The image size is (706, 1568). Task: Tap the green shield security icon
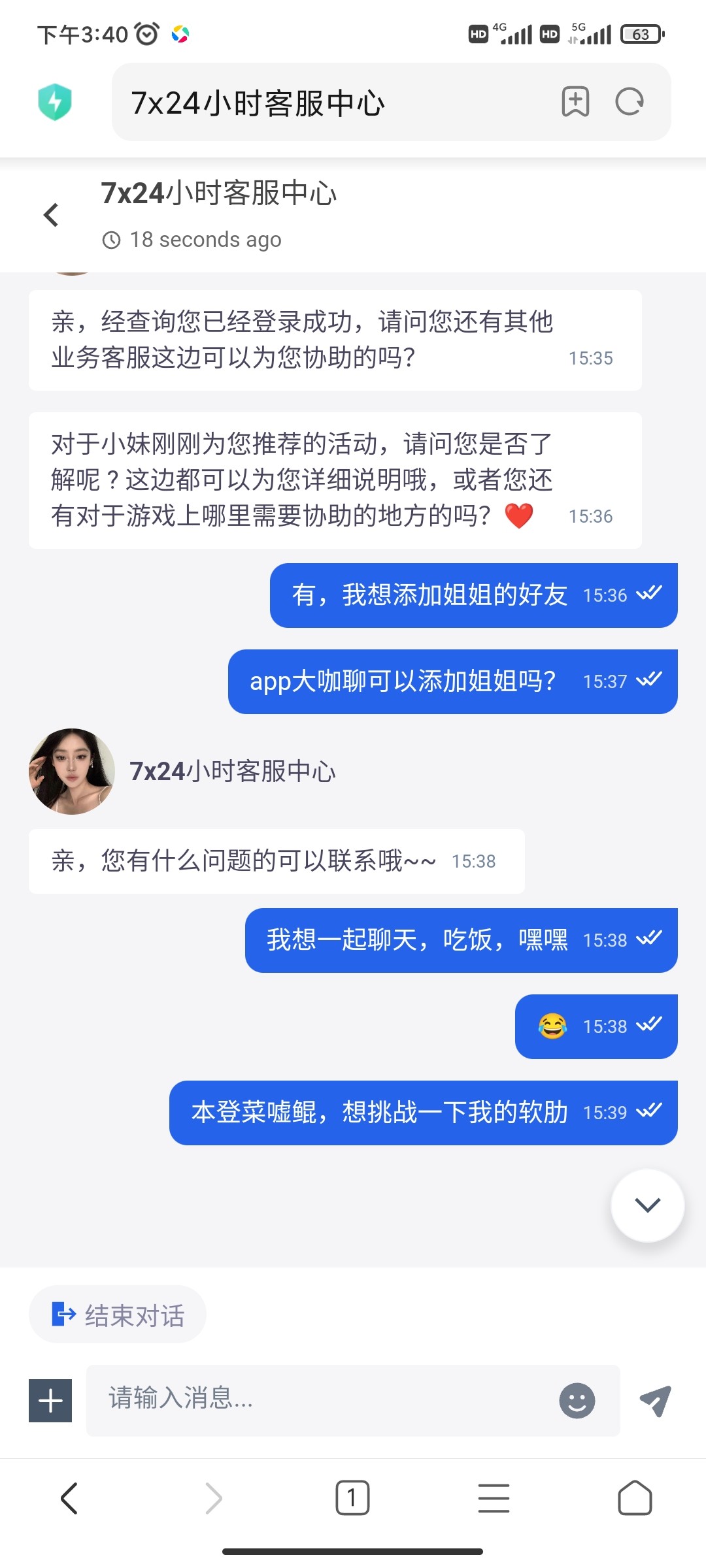(x=55, y=102)
